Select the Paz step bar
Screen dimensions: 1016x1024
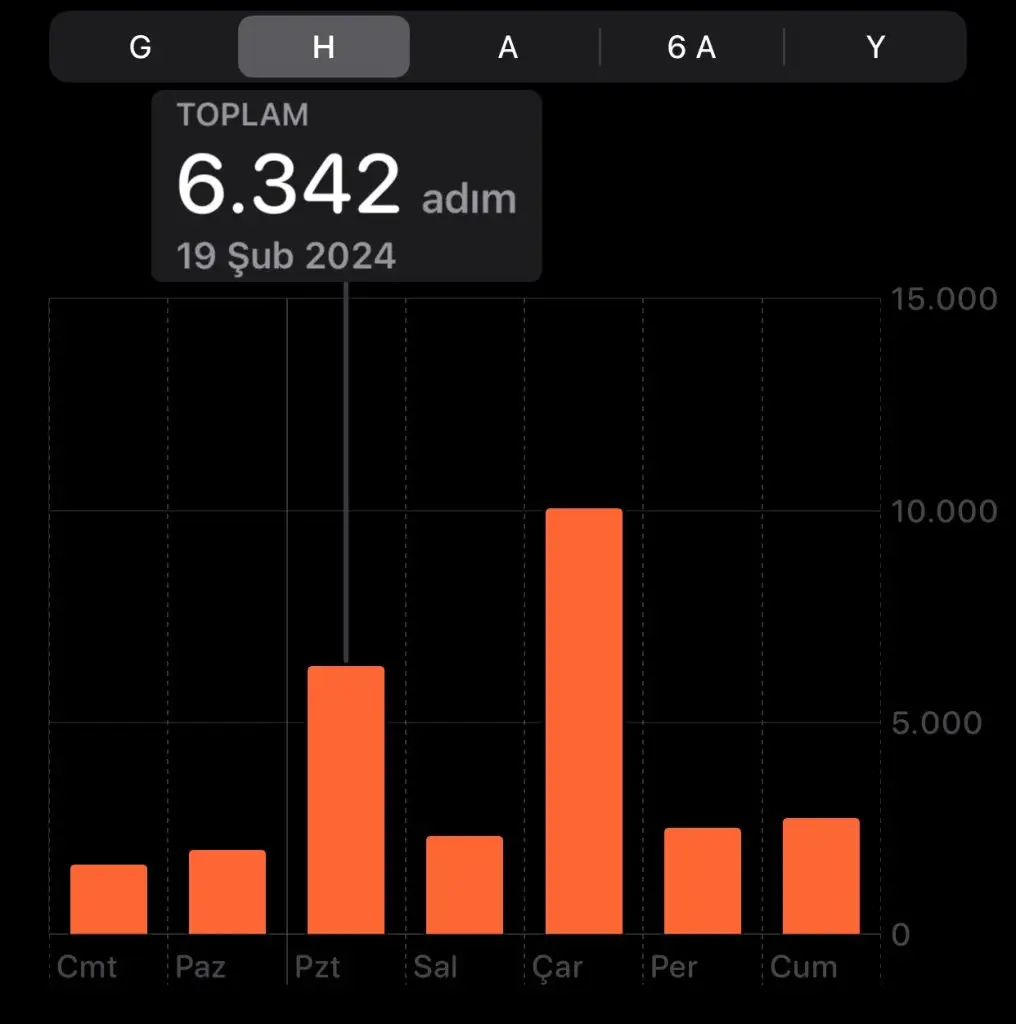point(227,892)
